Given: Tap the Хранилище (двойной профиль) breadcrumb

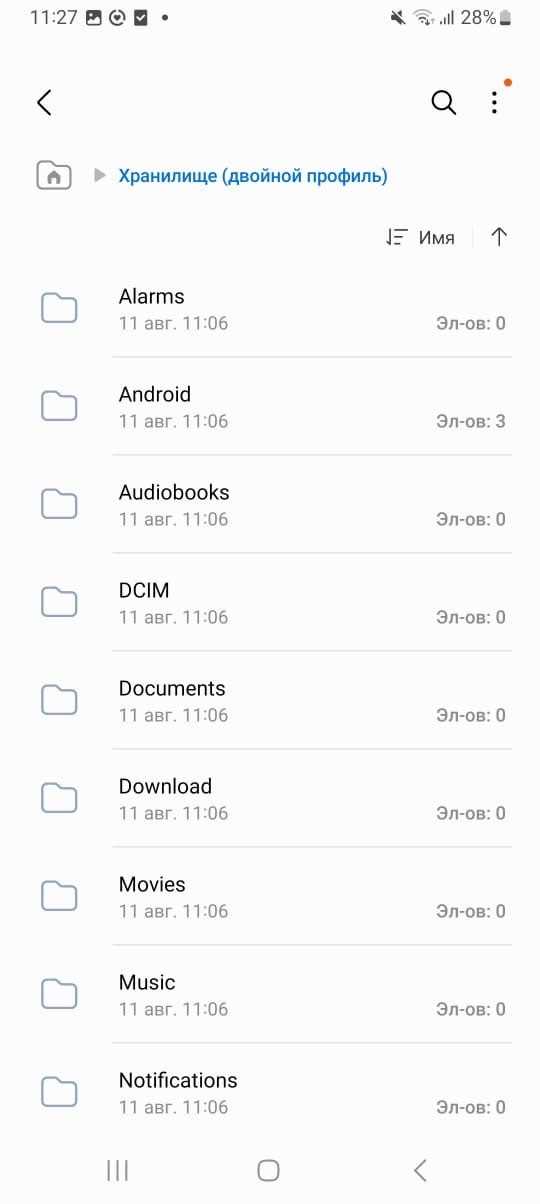Looking at the screenshot, I should click(x=253, y=176).
